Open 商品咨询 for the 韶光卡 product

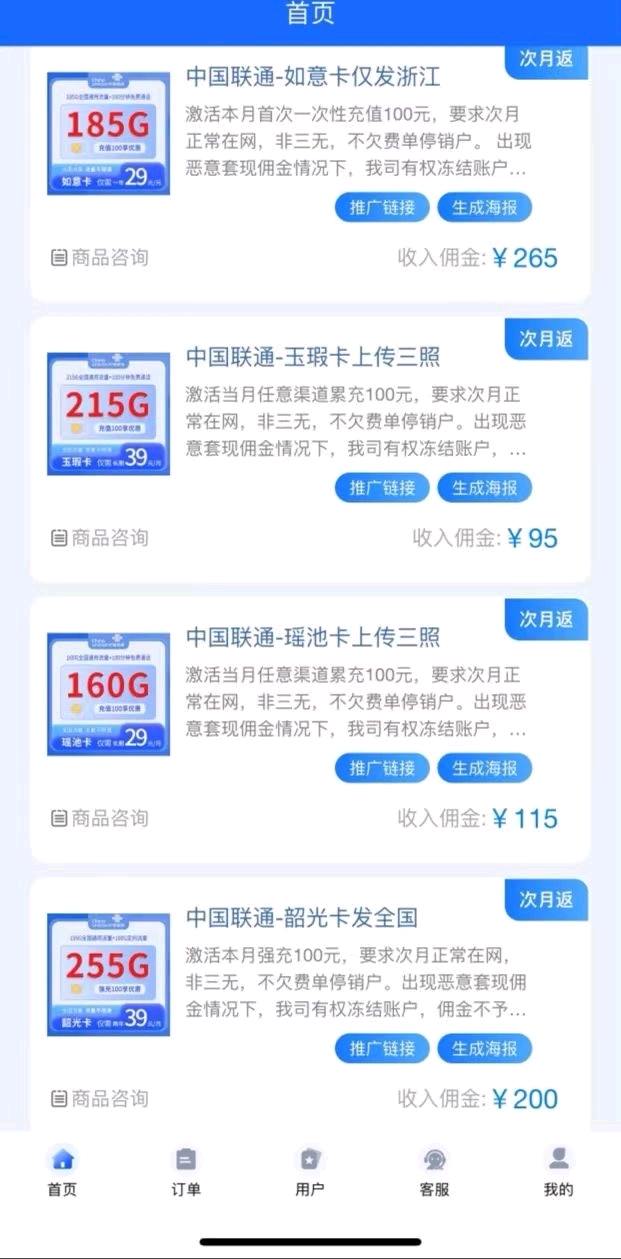pos(100,1098)
